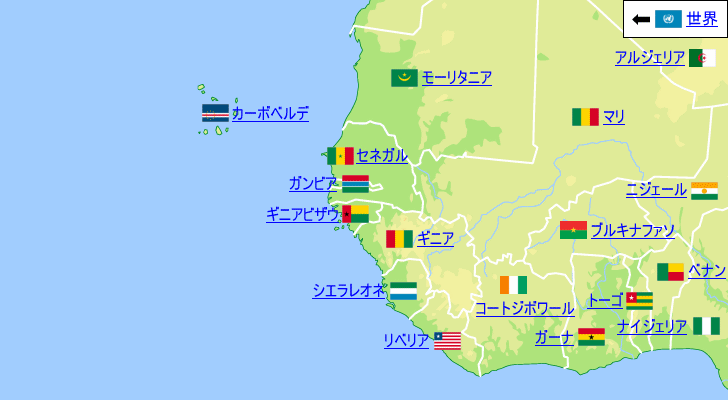Screen dimensions: 728x400
Task: Open the セネガル link
Action: (x=381, y=155)
